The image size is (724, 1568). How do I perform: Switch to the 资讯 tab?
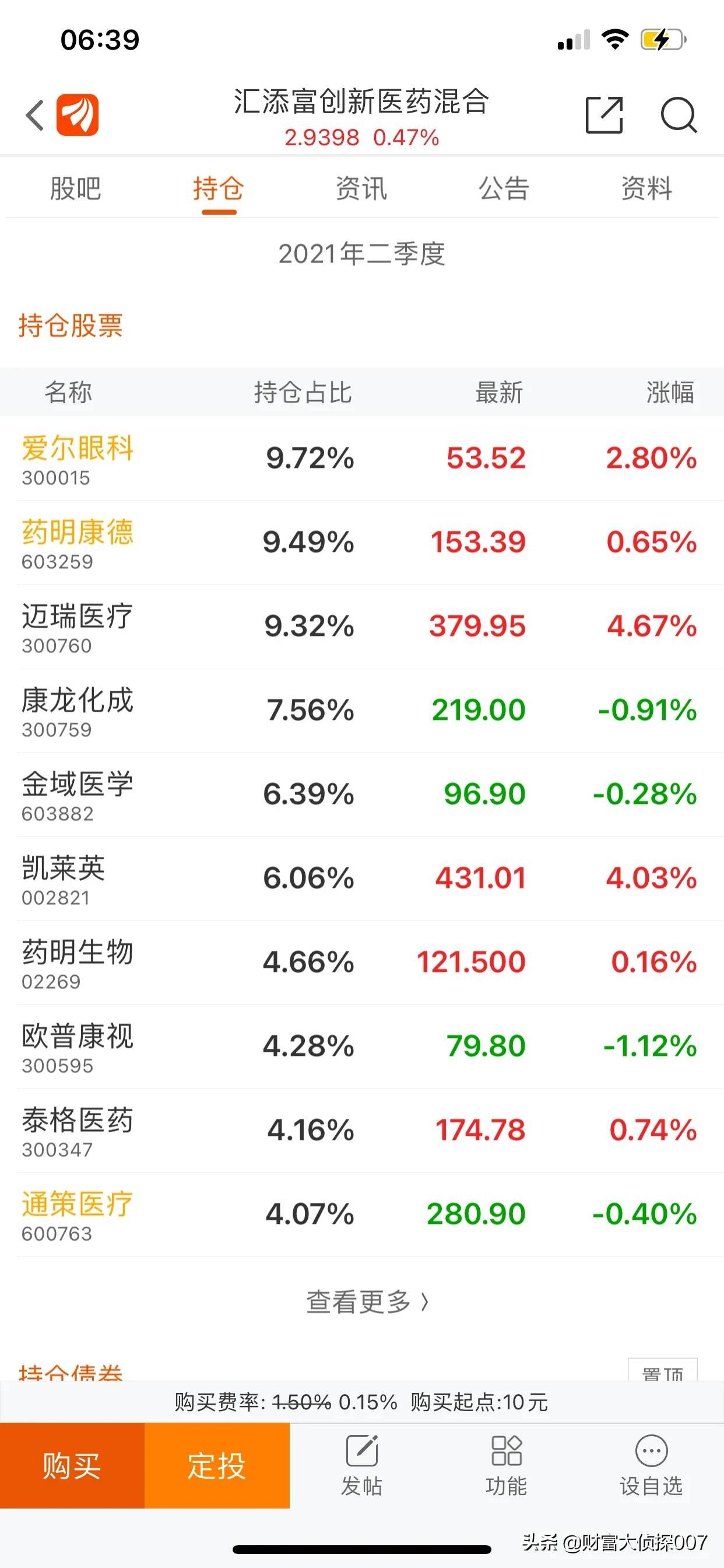(x=361, y=188)
